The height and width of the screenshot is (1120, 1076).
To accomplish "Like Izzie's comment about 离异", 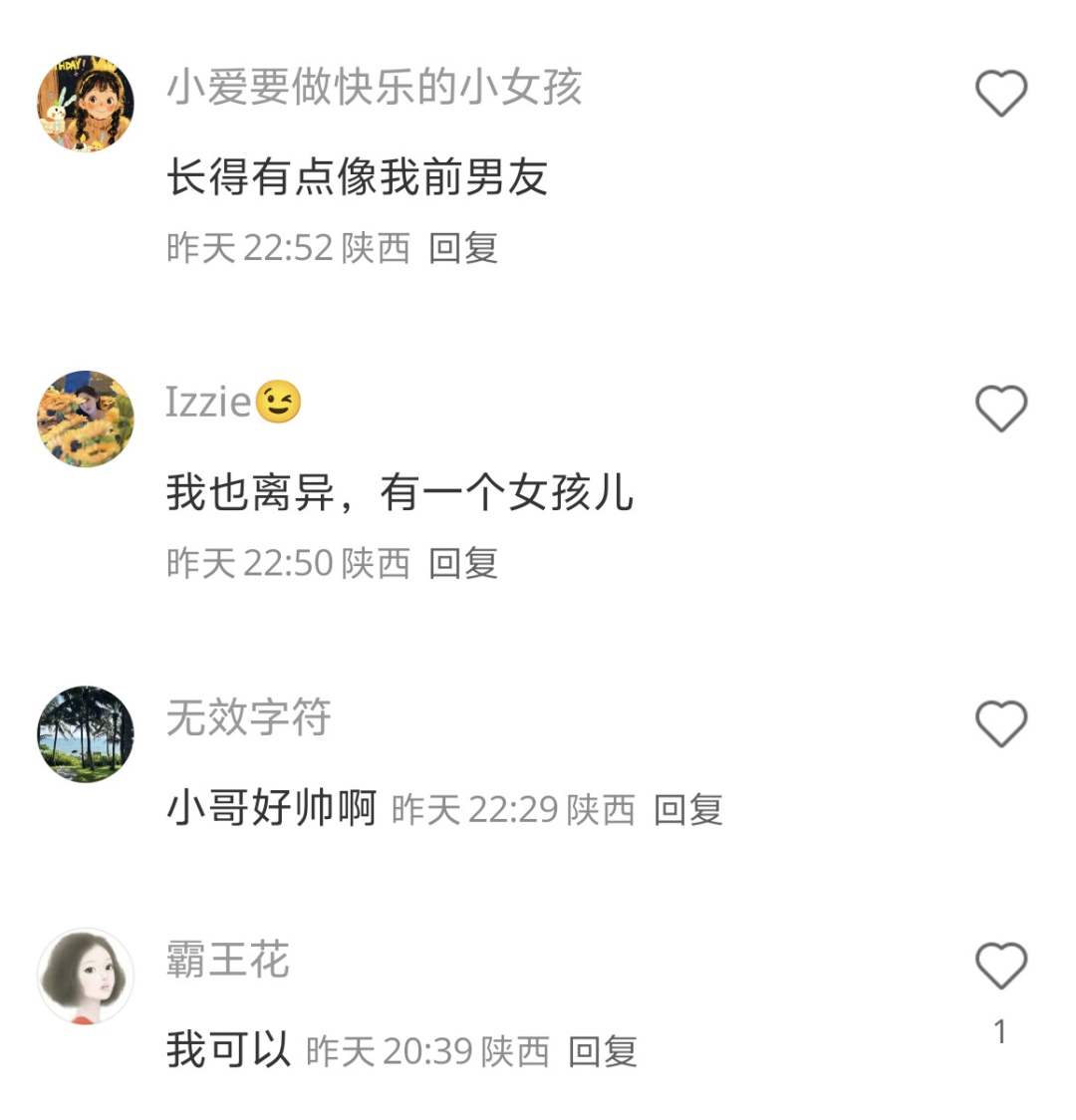I will pyautogui.click(x=1000, y=409).
